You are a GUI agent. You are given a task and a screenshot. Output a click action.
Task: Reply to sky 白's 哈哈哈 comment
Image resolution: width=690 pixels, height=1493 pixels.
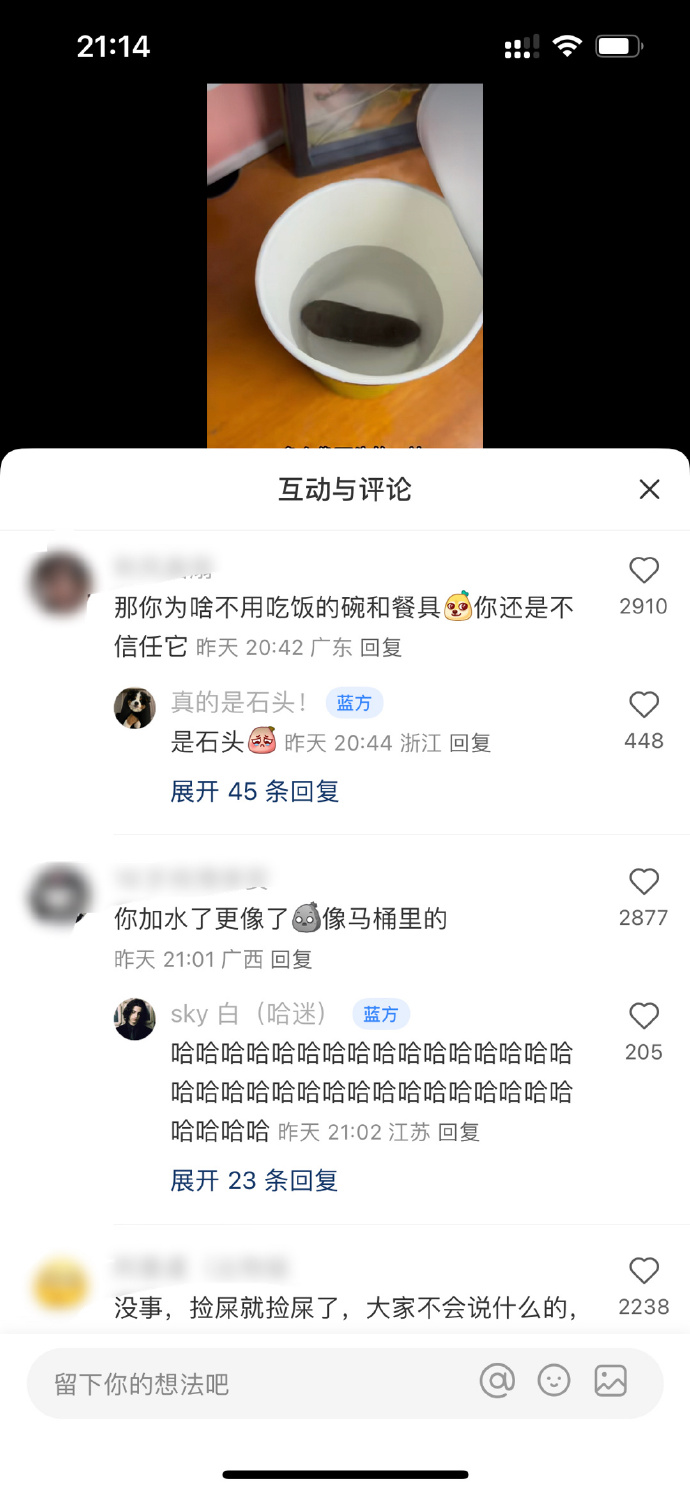[459, 1132]
